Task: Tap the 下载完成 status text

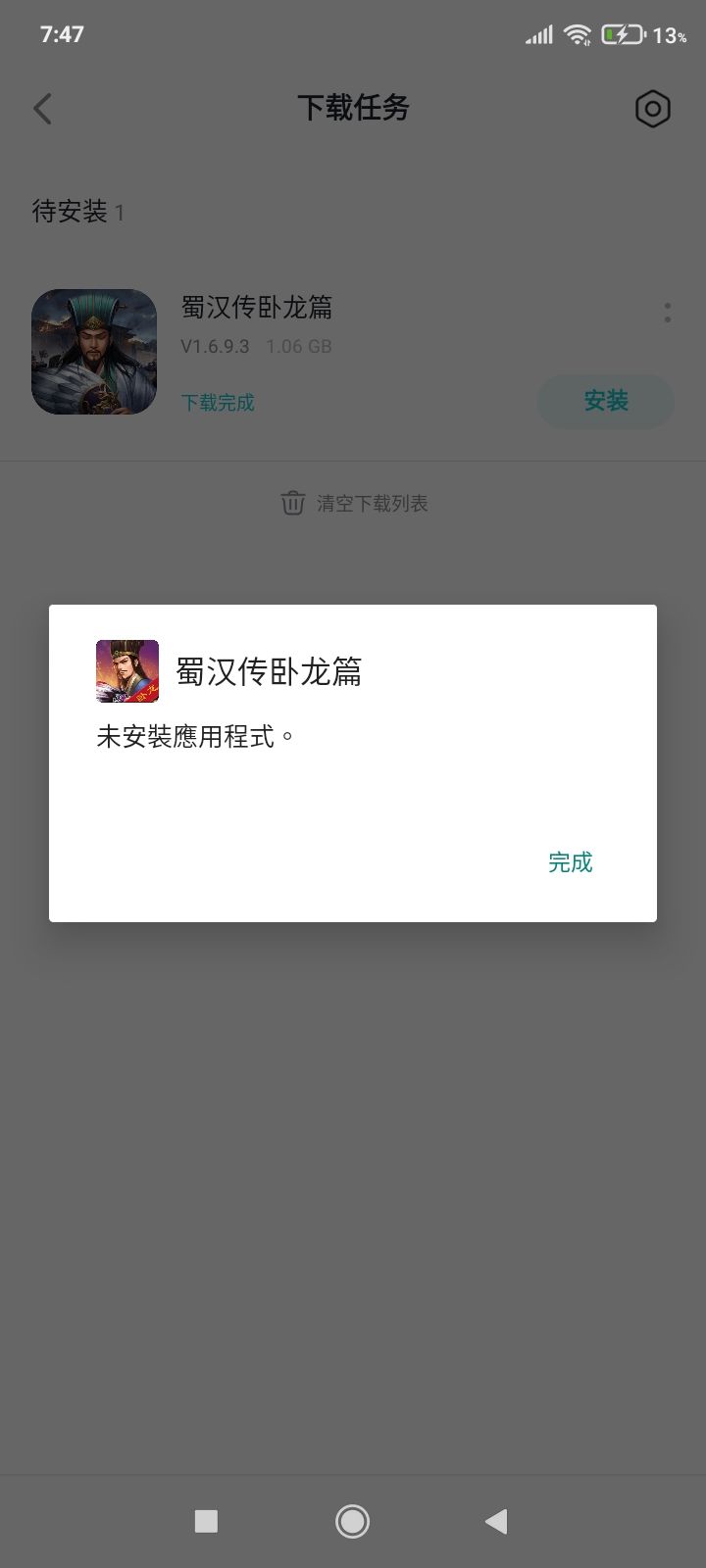Action: (218, 402)
